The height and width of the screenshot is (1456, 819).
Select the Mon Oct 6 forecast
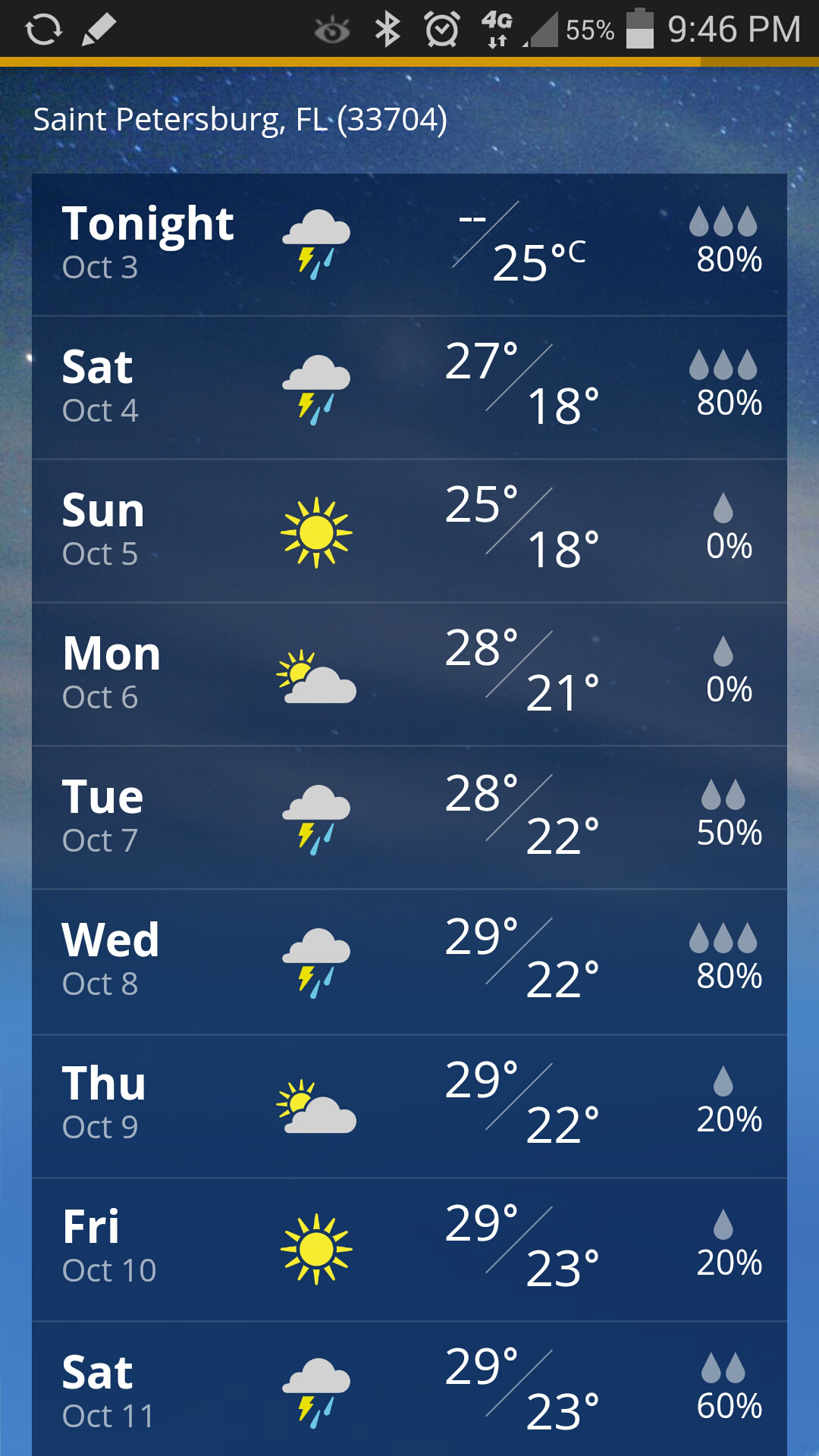coord(409,674)
